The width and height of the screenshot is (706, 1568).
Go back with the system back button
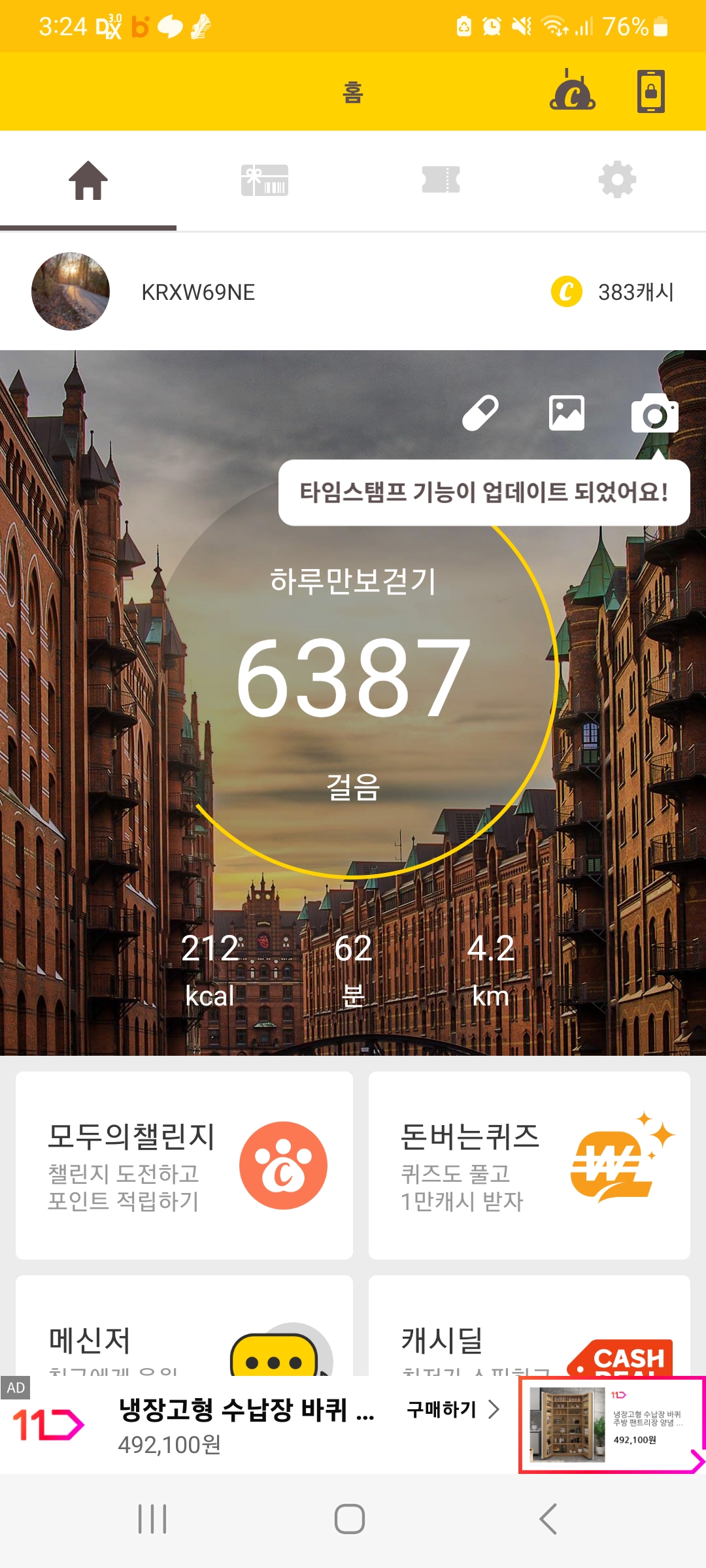(x=548, y=1519)
